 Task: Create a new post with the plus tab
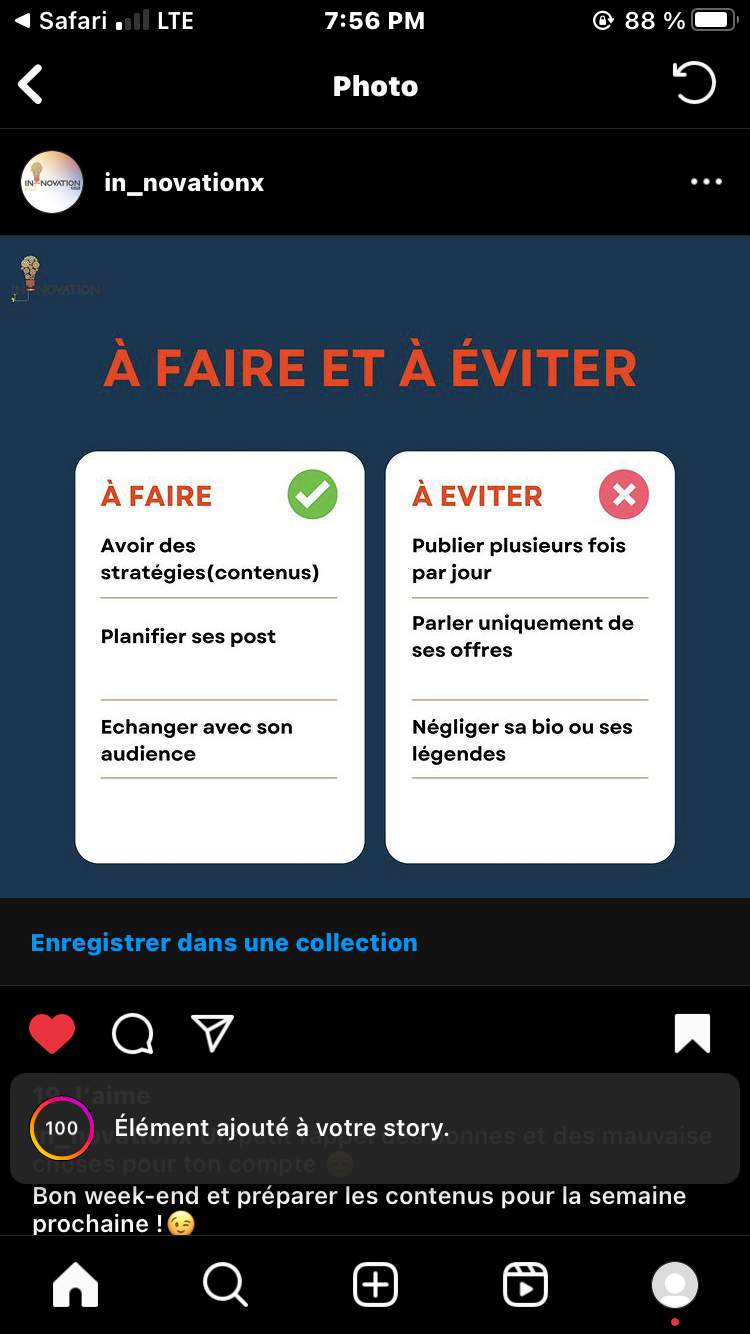click(375, 1285)
